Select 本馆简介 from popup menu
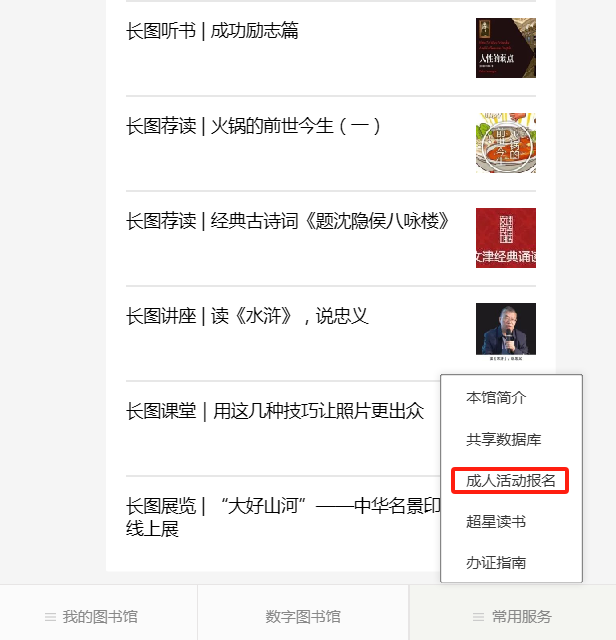The image size is (616, 640). tap(496, 398)
